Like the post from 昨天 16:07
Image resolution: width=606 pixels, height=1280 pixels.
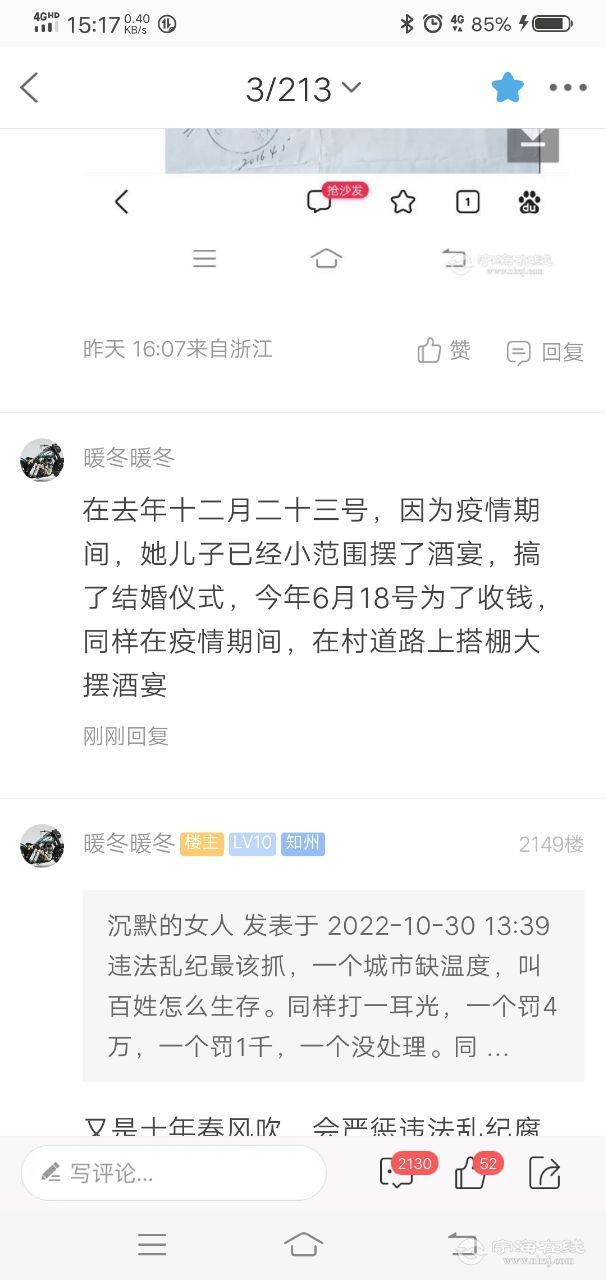point(444,350)
